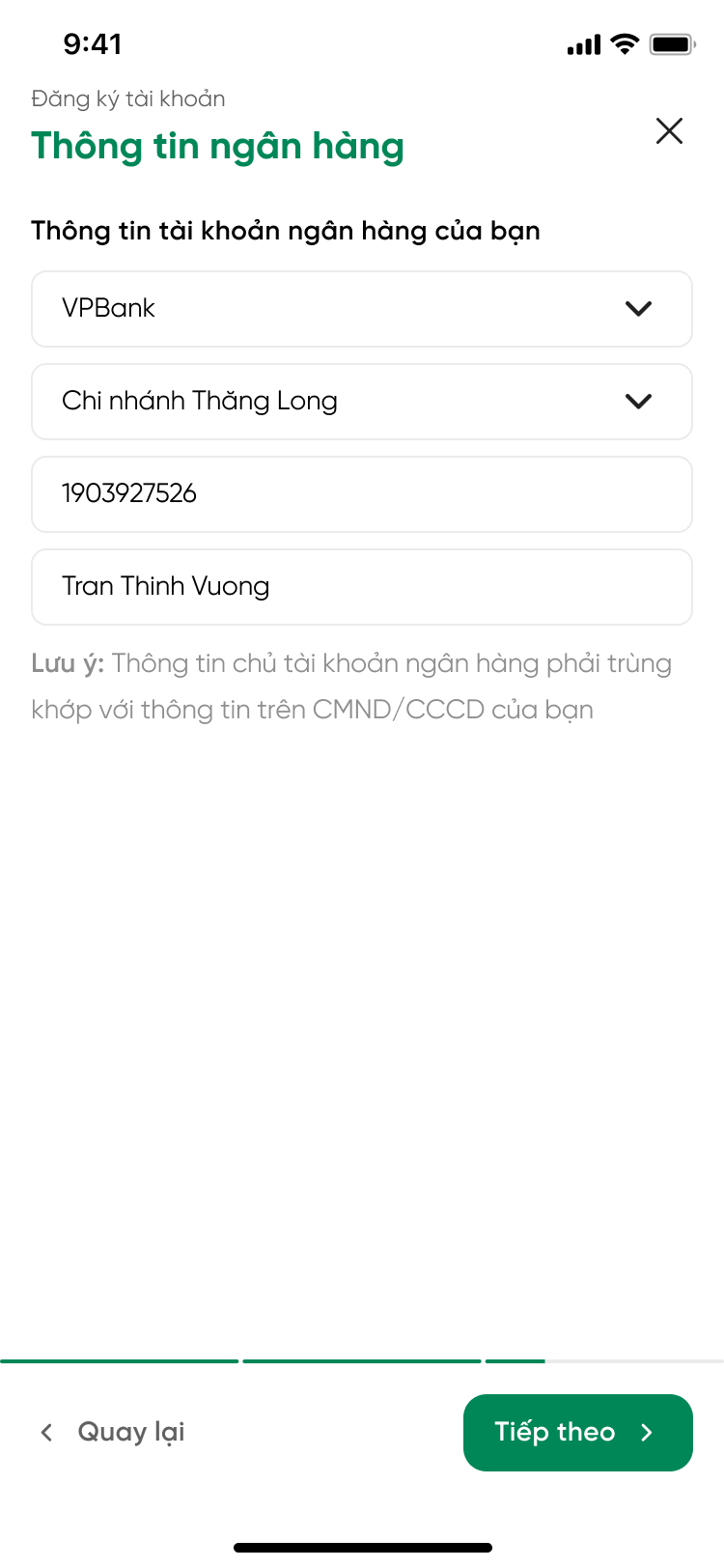The height and width of the screenshot is (1568, 724).
Task: Select the Tran Thinh Vuong name field
Action: pyautogui.click(x=362, y=586)
